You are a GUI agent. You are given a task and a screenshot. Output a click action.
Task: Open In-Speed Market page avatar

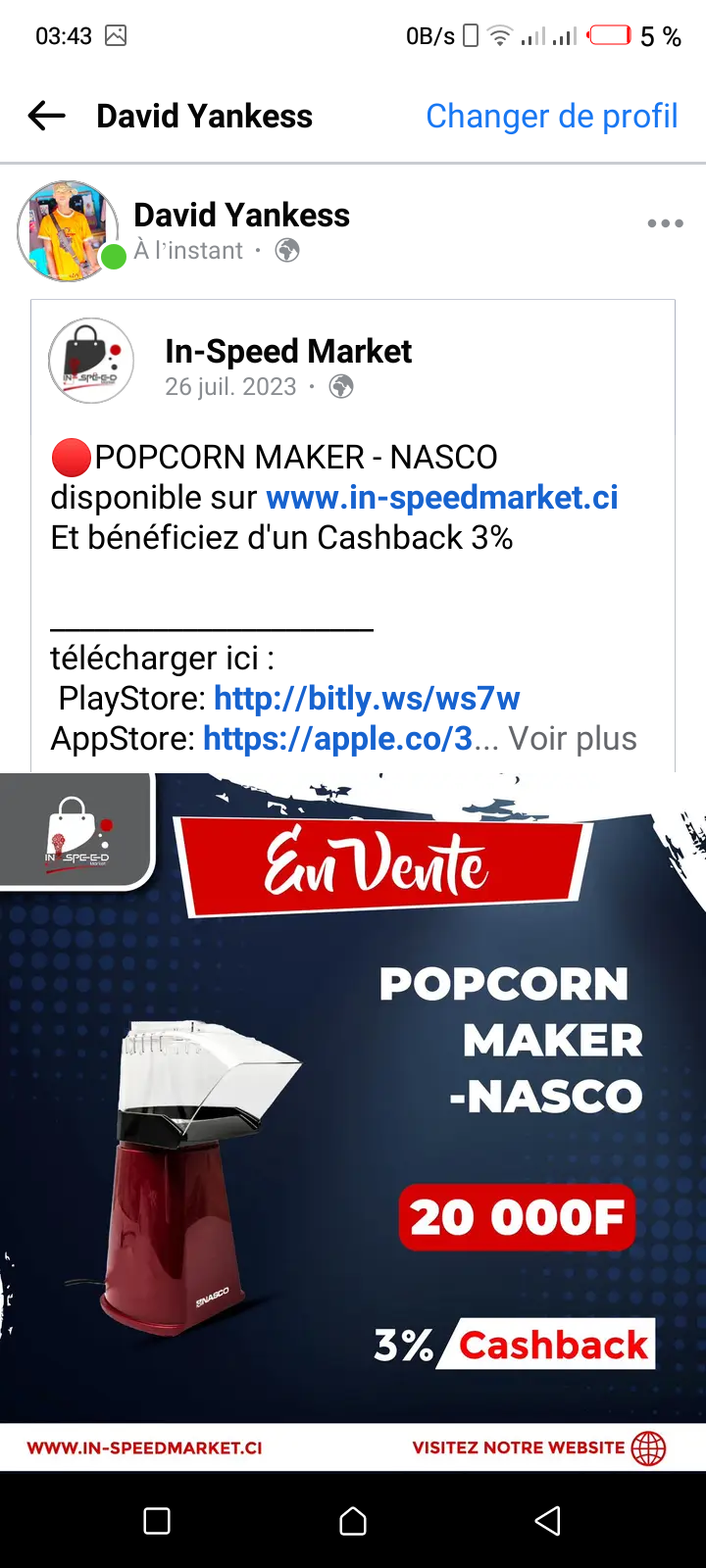pyautogui.click(x=91, y=361)
